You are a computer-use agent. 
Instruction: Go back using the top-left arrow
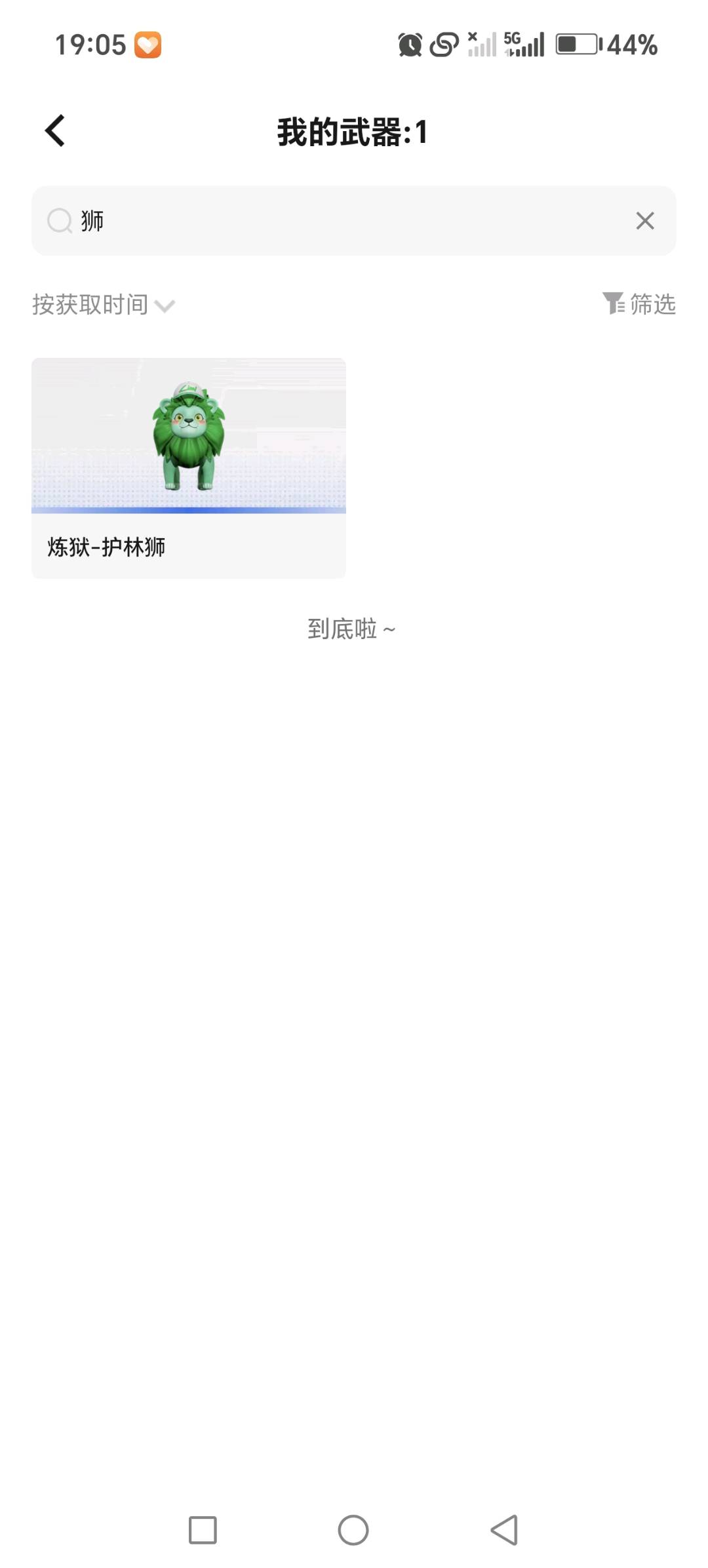click(55, 130)
